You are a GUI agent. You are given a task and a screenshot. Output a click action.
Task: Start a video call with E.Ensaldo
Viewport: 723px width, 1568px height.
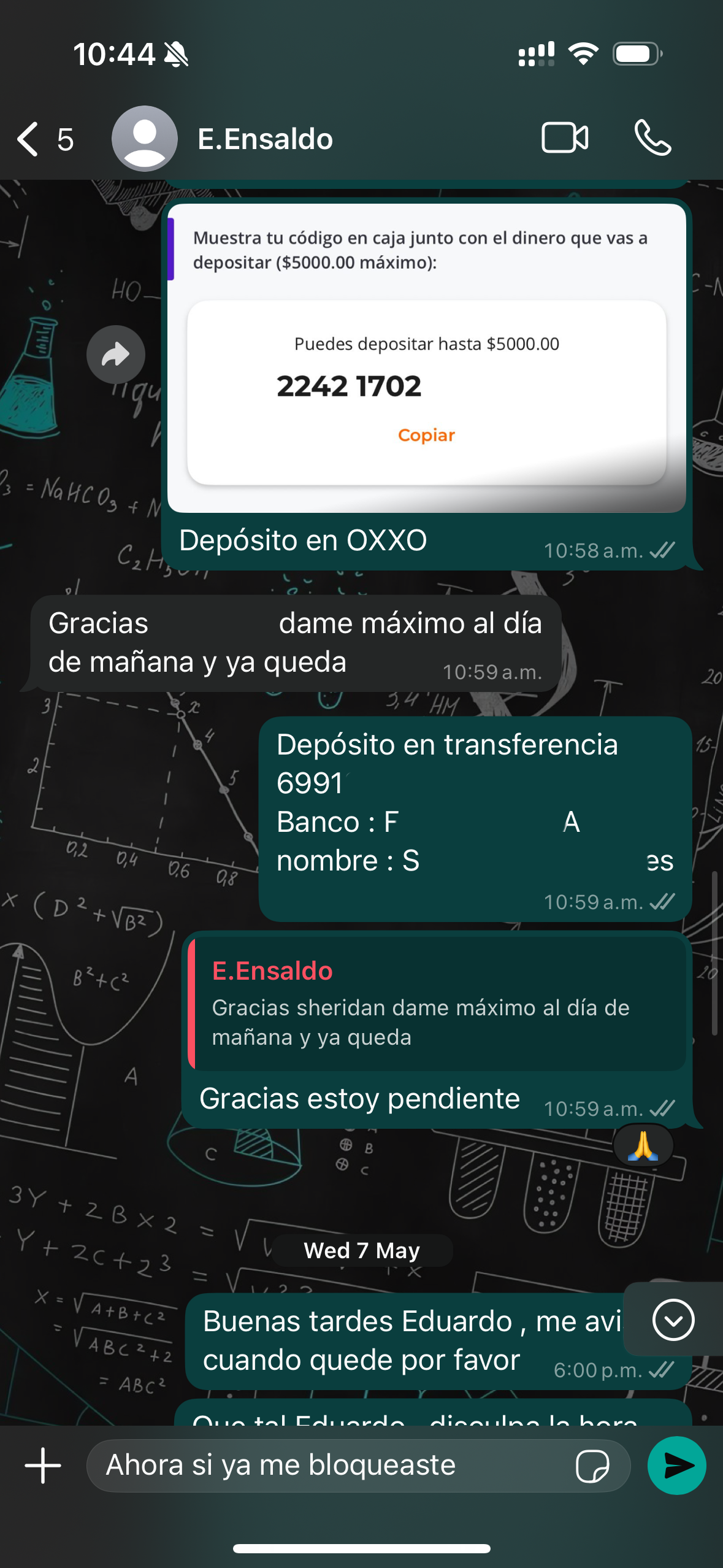(565, 138)
